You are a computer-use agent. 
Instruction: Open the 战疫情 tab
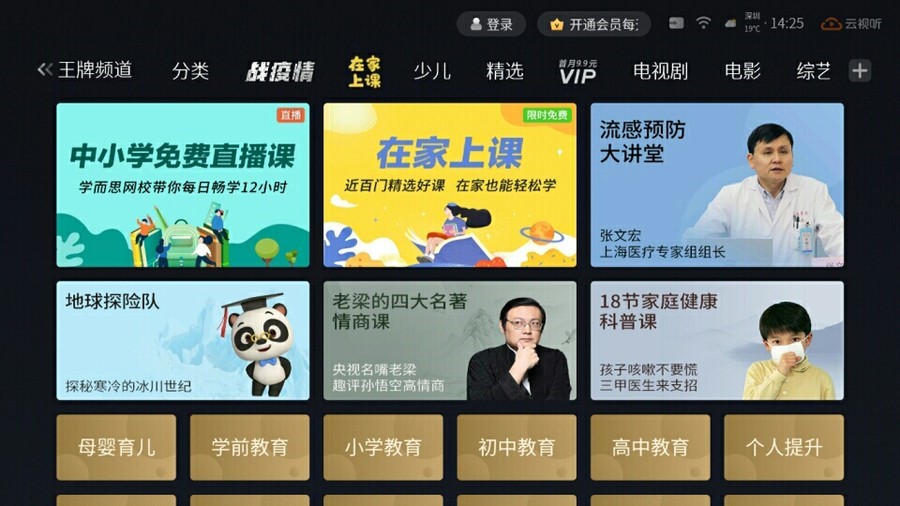280,71
